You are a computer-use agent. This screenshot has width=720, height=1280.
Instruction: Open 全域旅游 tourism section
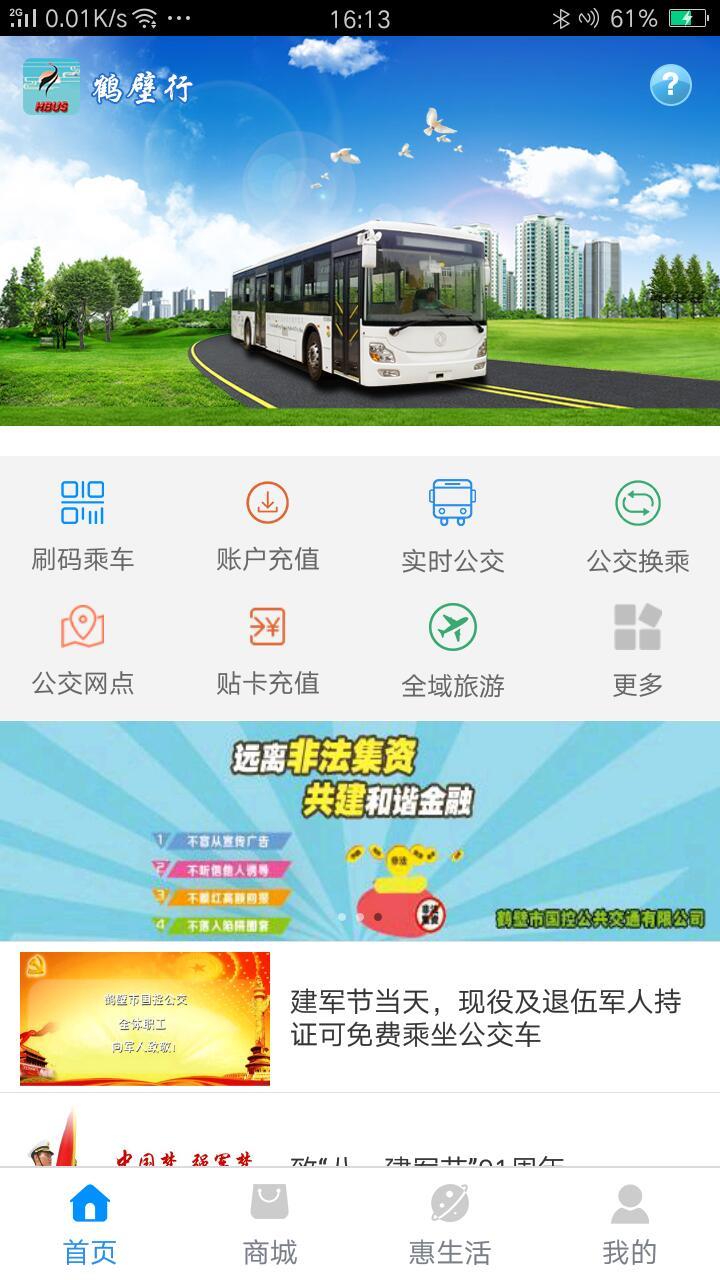point(453,650)
